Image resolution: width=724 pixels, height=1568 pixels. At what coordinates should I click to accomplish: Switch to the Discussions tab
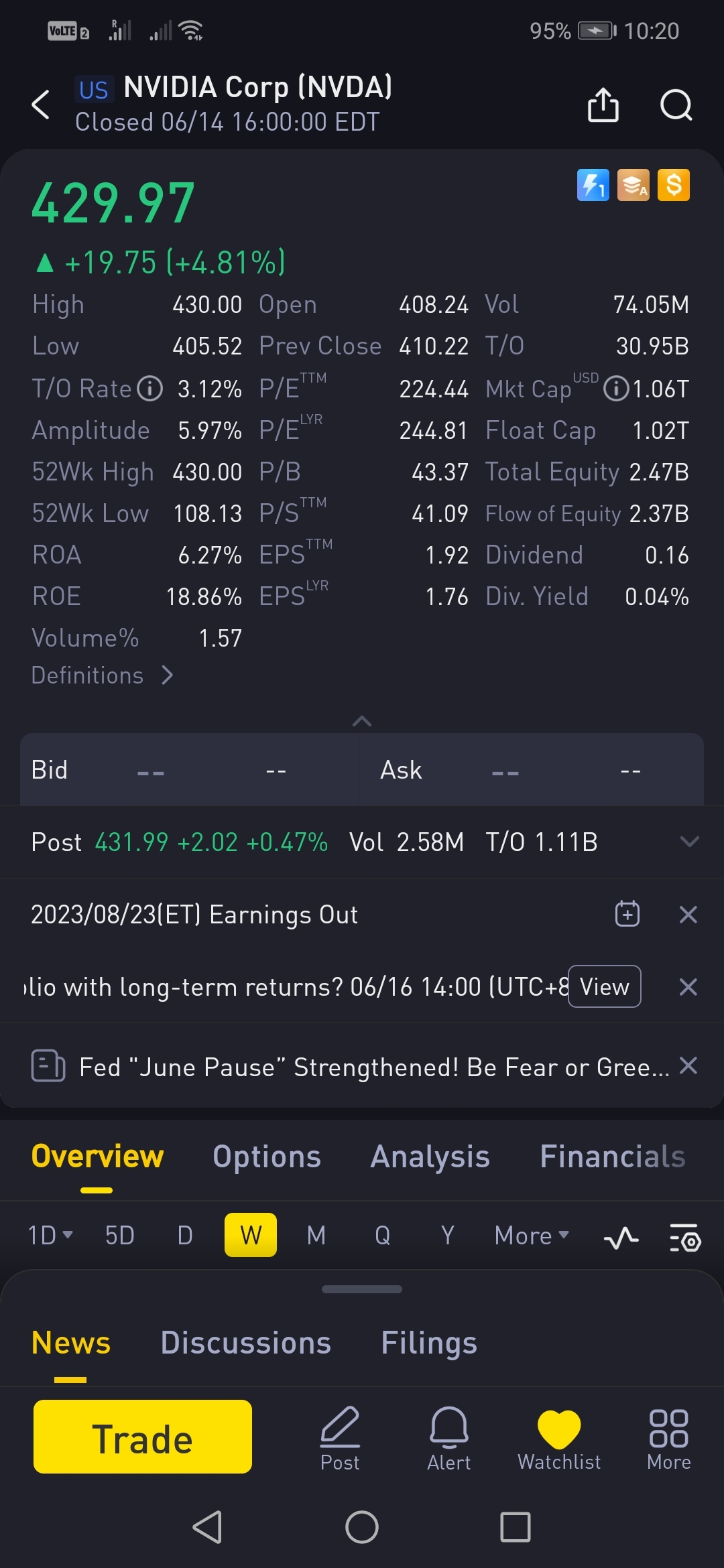[x=246, y=1343]
